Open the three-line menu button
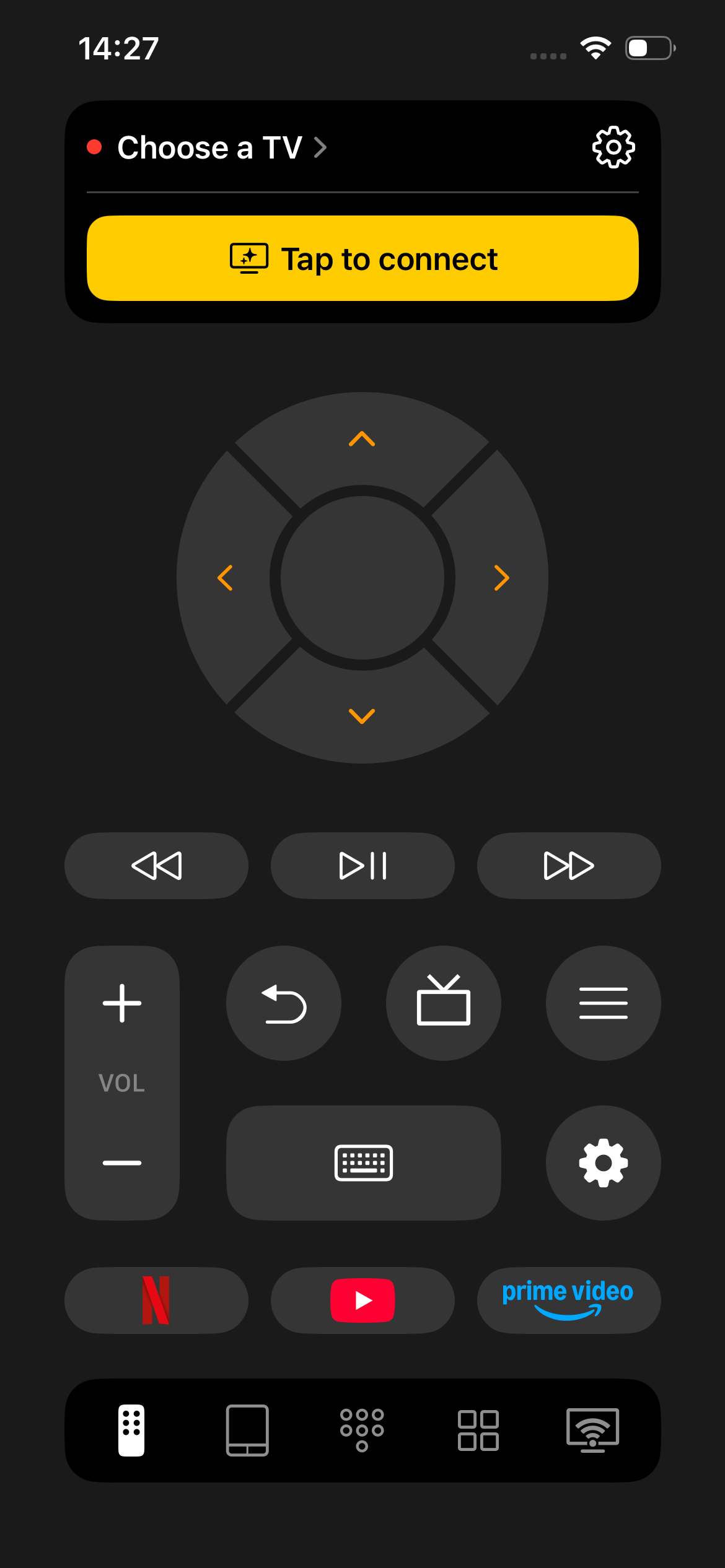 point(604,1003)
